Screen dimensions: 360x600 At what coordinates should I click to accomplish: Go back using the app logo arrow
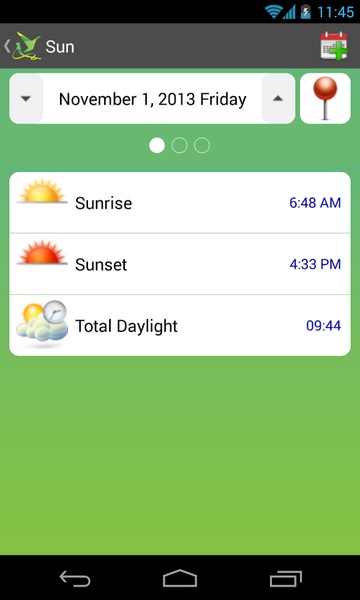coord(22,47)
